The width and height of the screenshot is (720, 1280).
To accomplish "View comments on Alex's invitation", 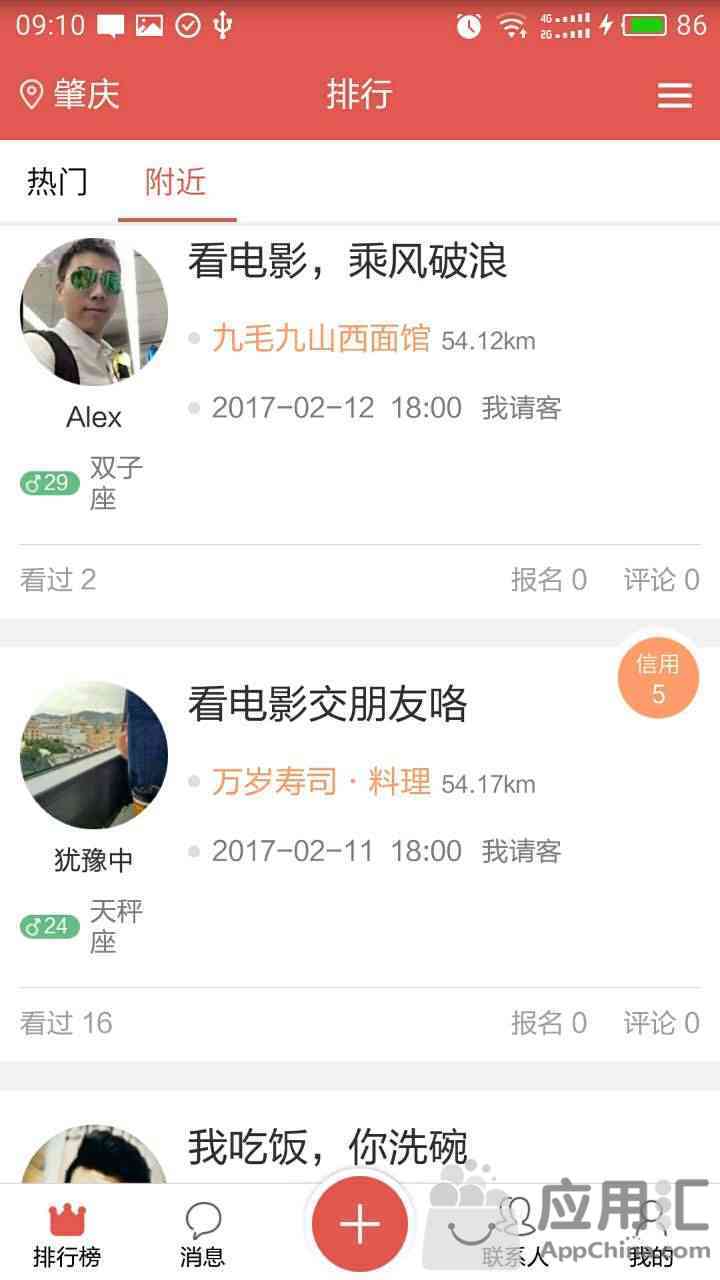I will 661,579.
